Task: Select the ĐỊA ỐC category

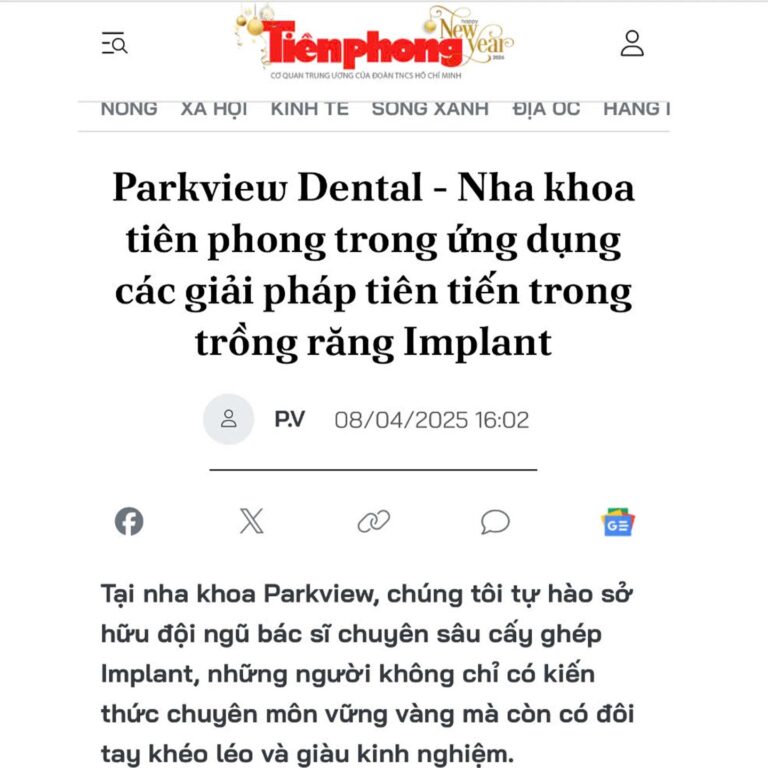Action: [545, 109]
